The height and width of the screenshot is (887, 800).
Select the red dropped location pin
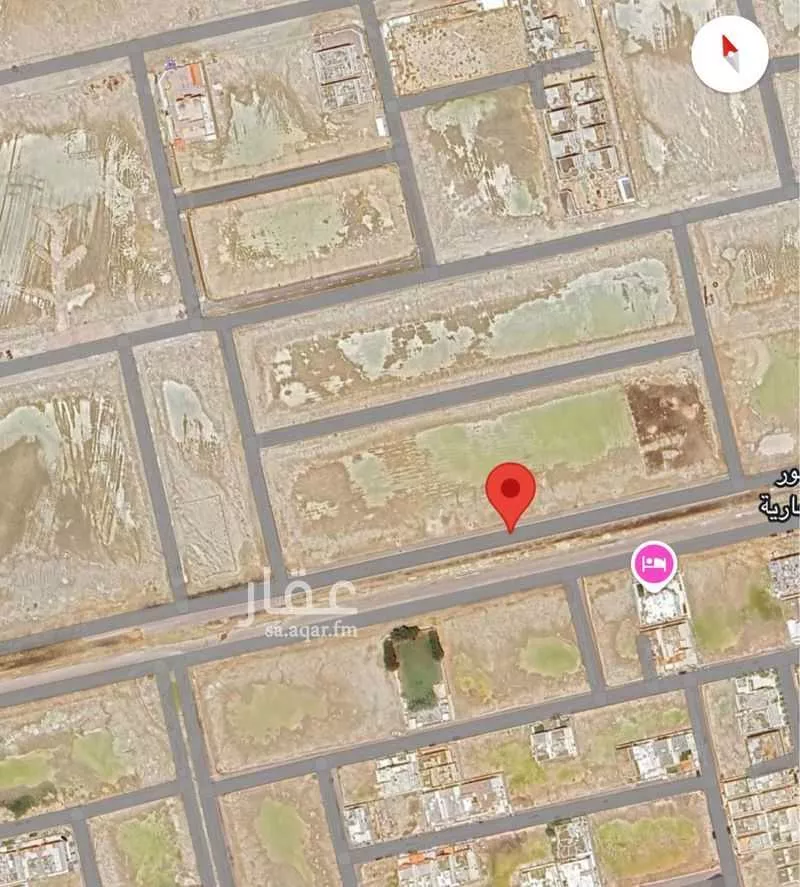pos(511,493)
